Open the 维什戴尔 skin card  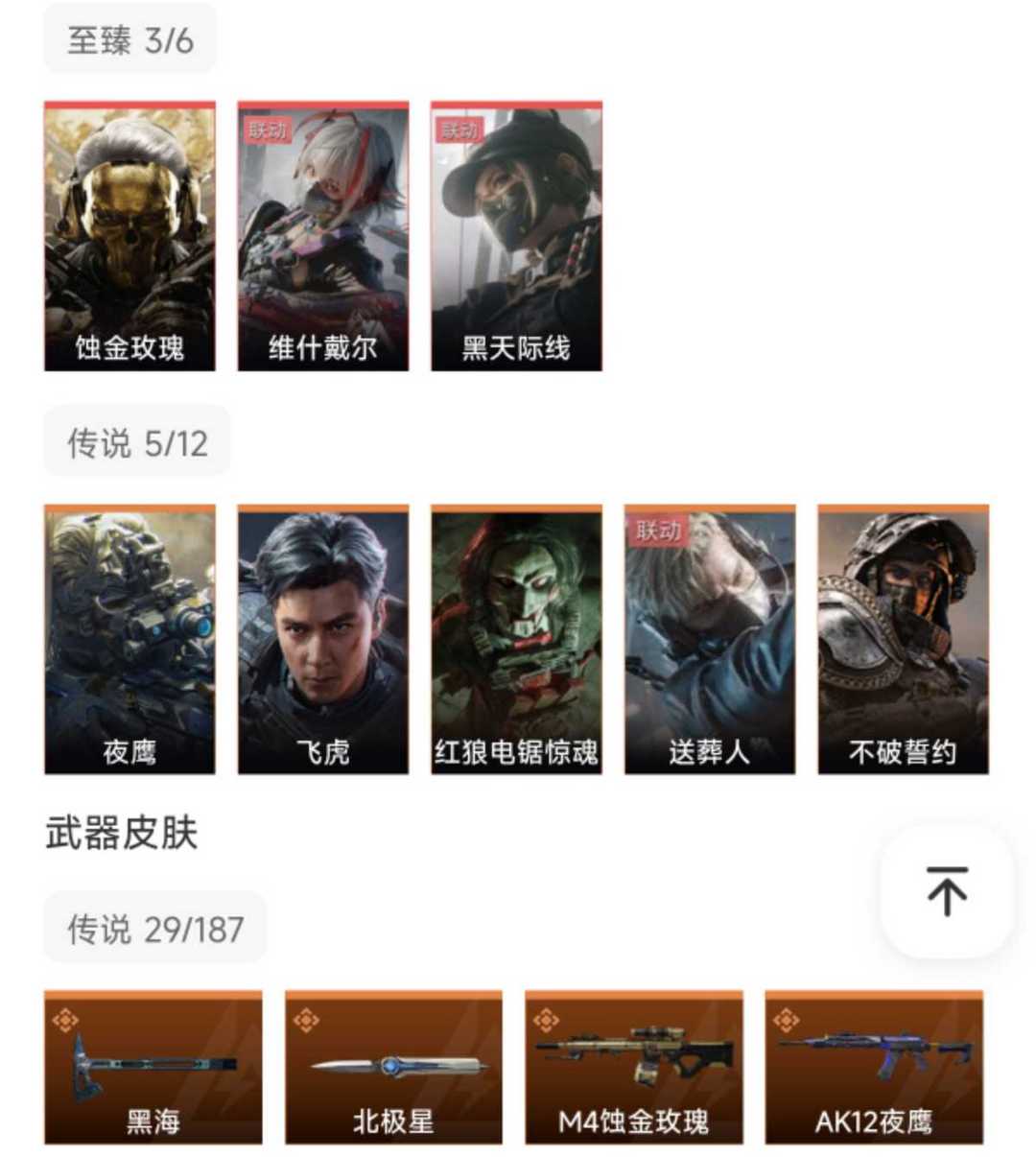point(323,236)
